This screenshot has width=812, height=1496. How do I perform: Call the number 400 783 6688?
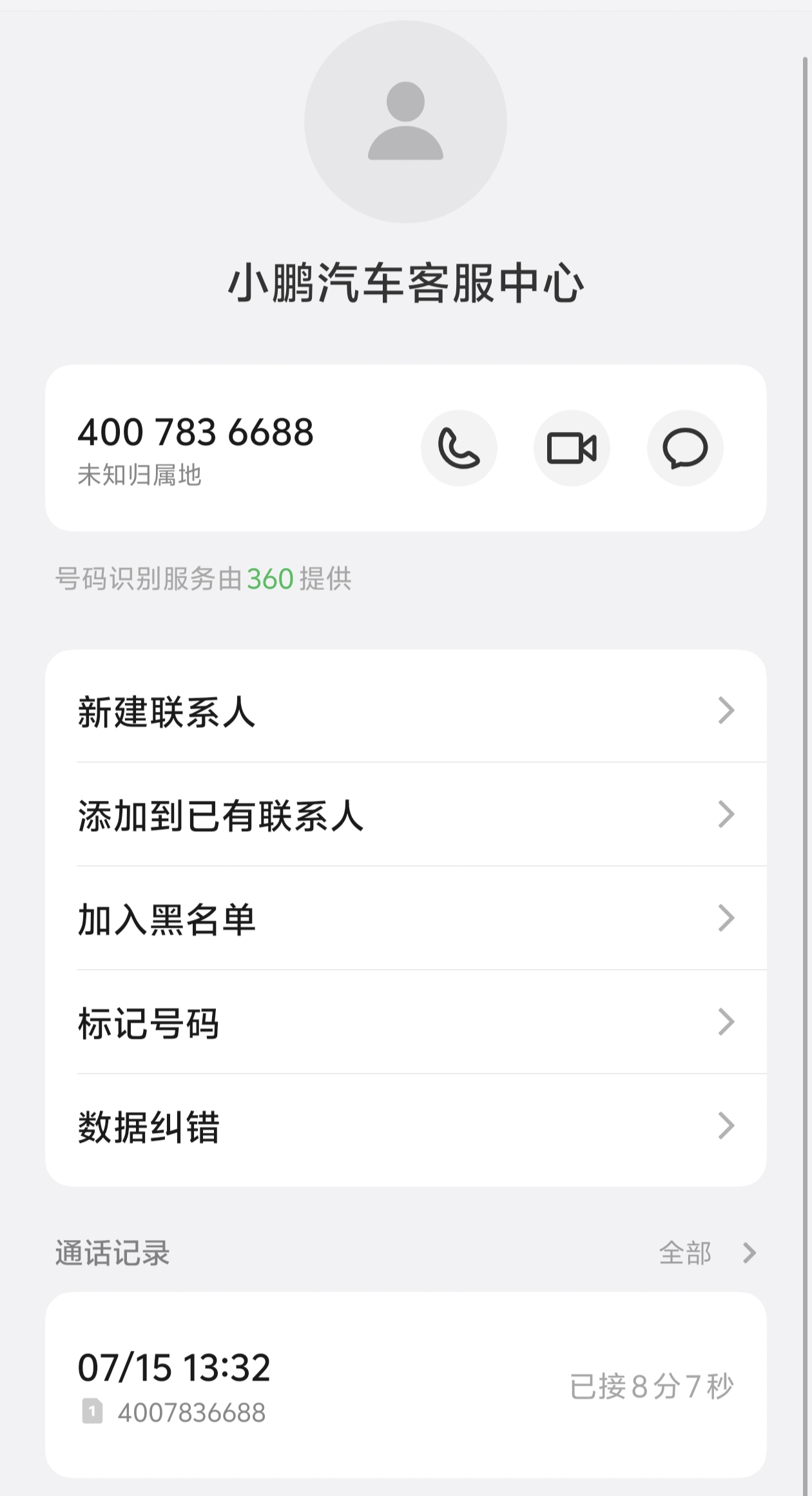click(x=459, y=448)
